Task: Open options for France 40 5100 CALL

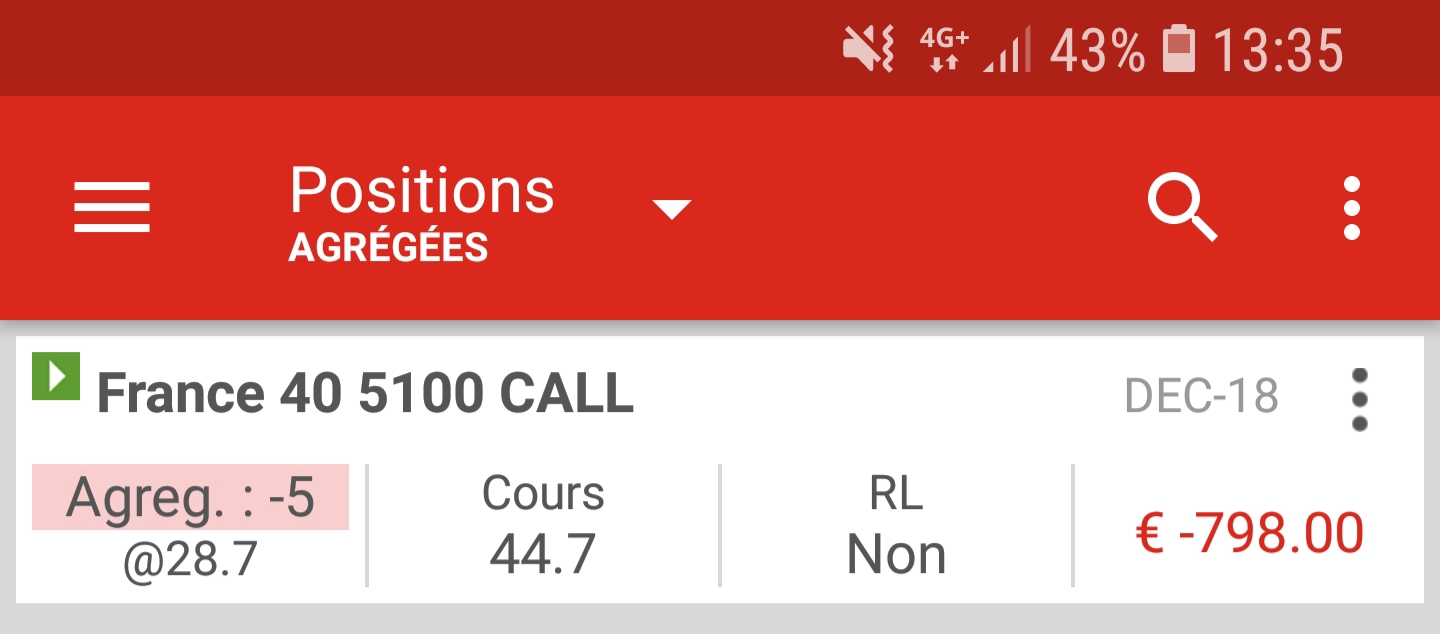Action: coord(1359,399)
